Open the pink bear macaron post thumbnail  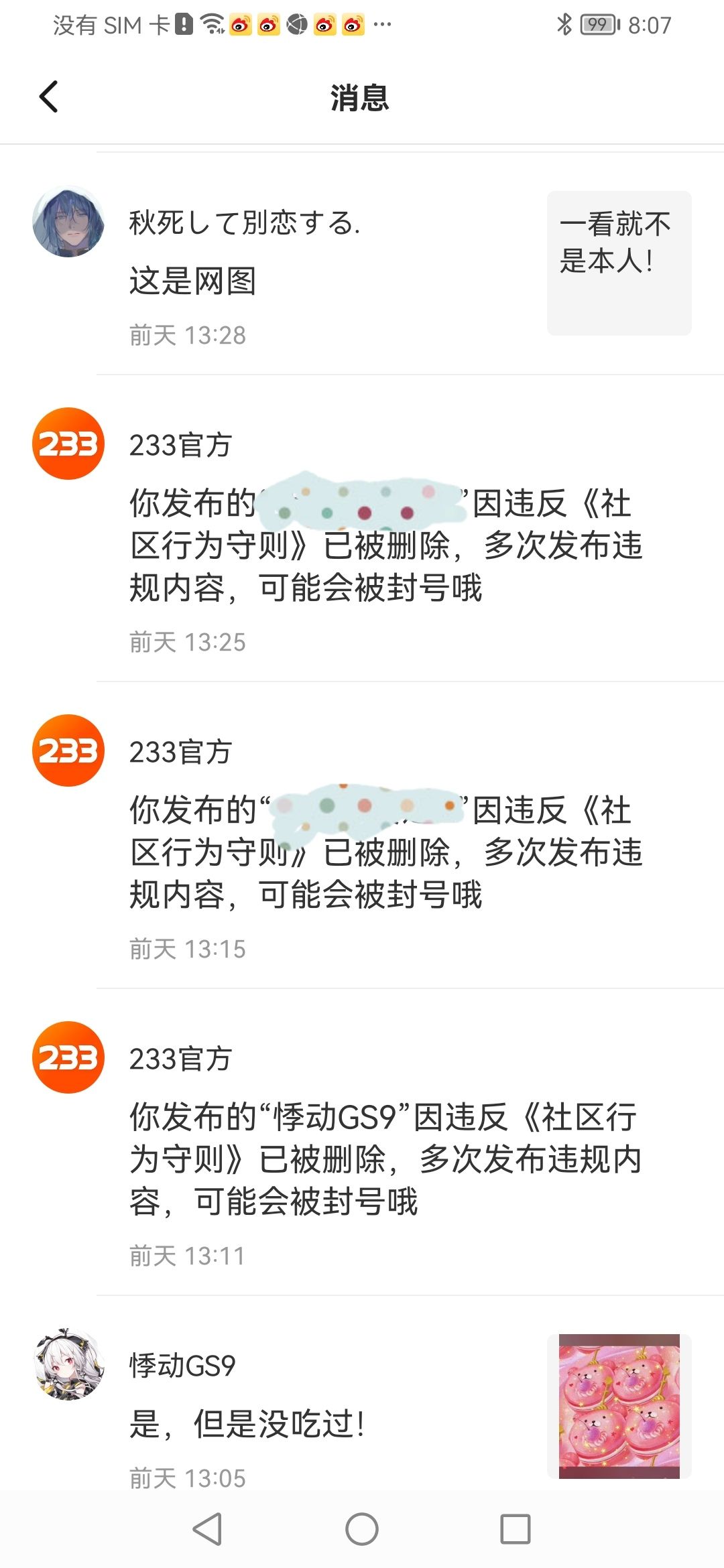click(619, 1406)
